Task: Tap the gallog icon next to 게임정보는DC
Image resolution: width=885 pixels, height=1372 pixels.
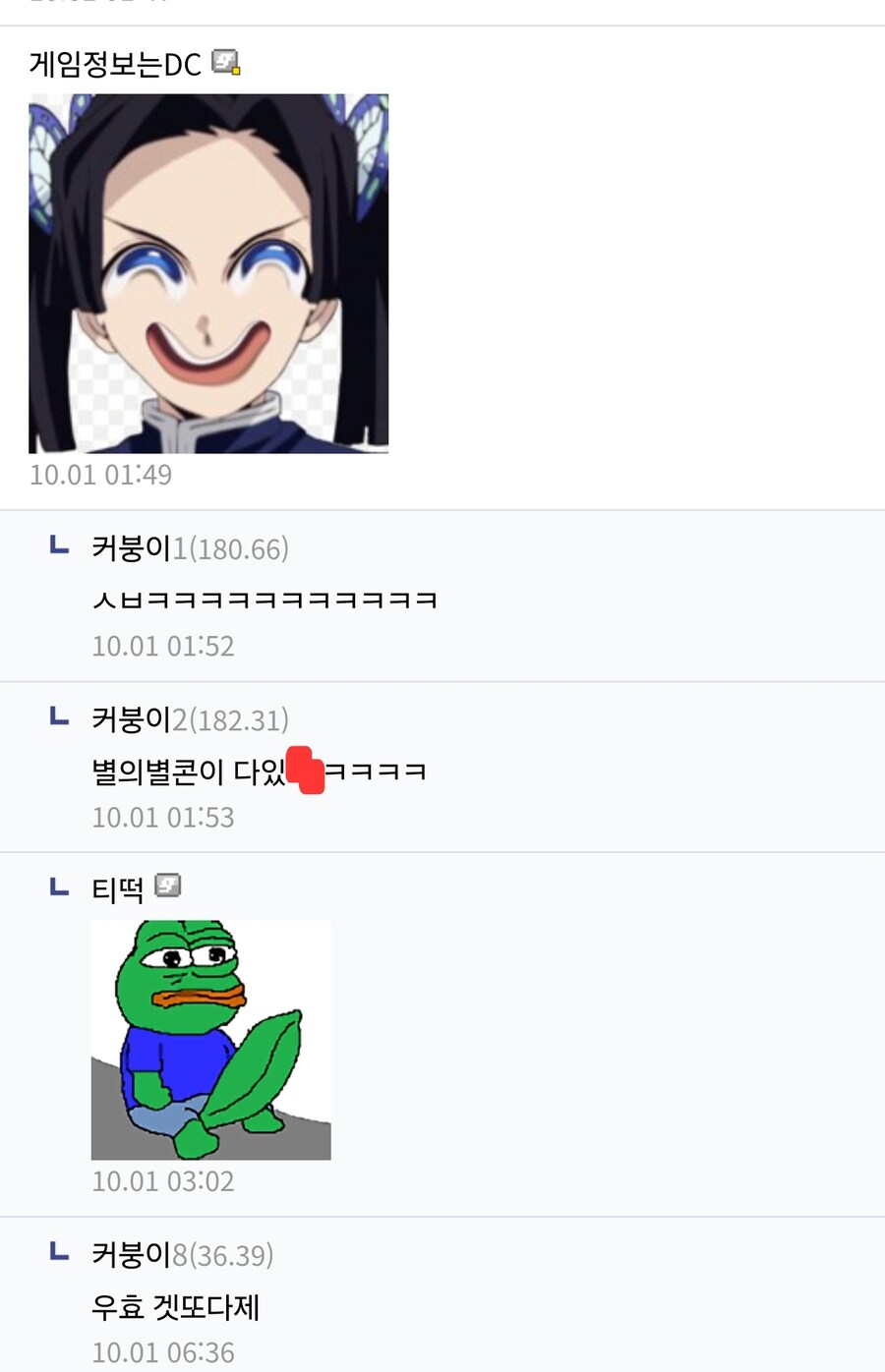Action: pos(226,63)
